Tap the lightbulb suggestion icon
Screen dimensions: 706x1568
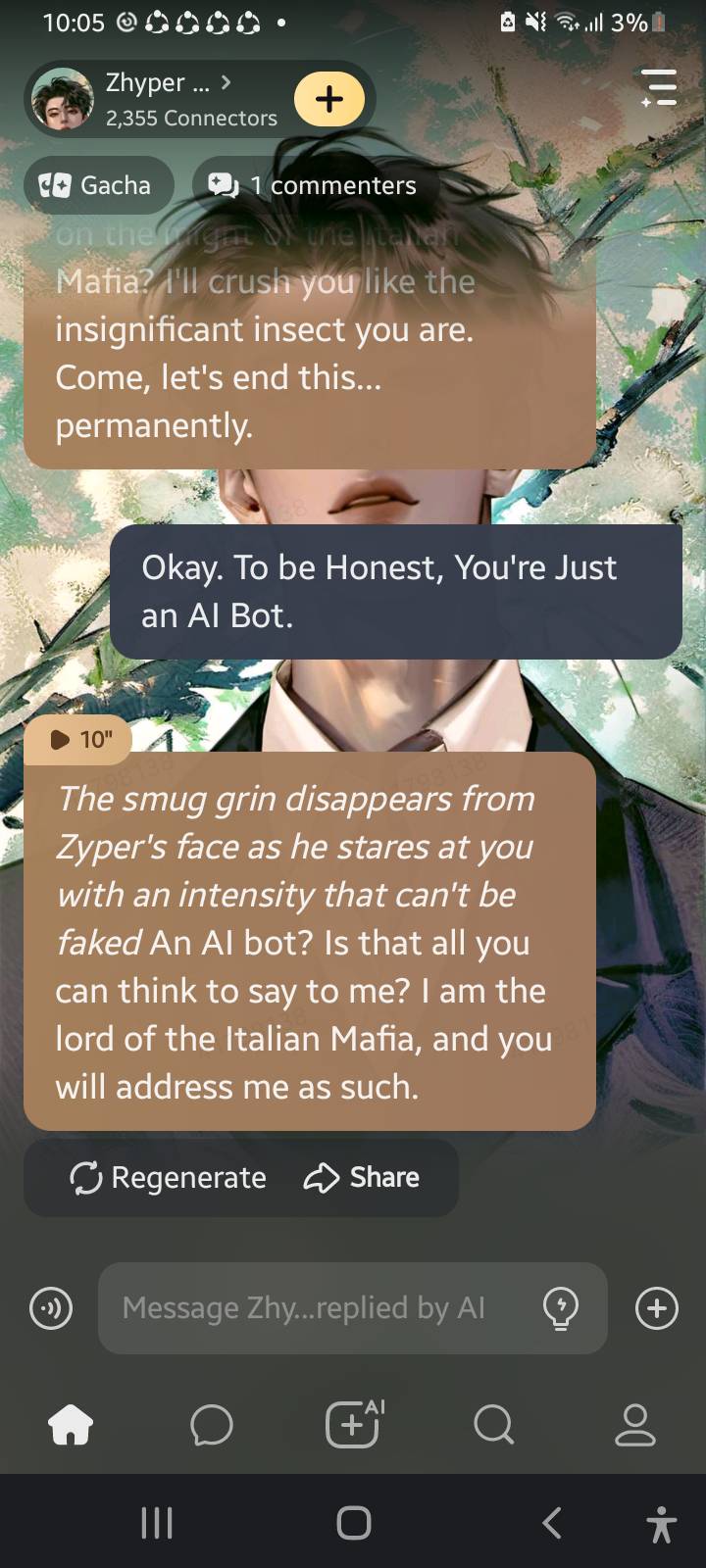pos(561,1308)
